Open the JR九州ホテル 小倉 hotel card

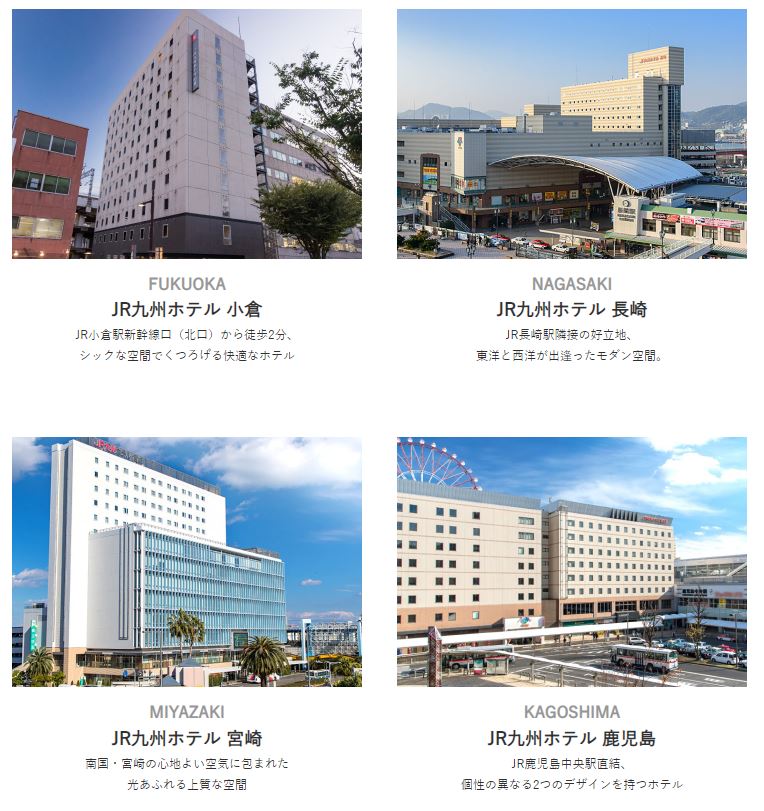[187, 309]
